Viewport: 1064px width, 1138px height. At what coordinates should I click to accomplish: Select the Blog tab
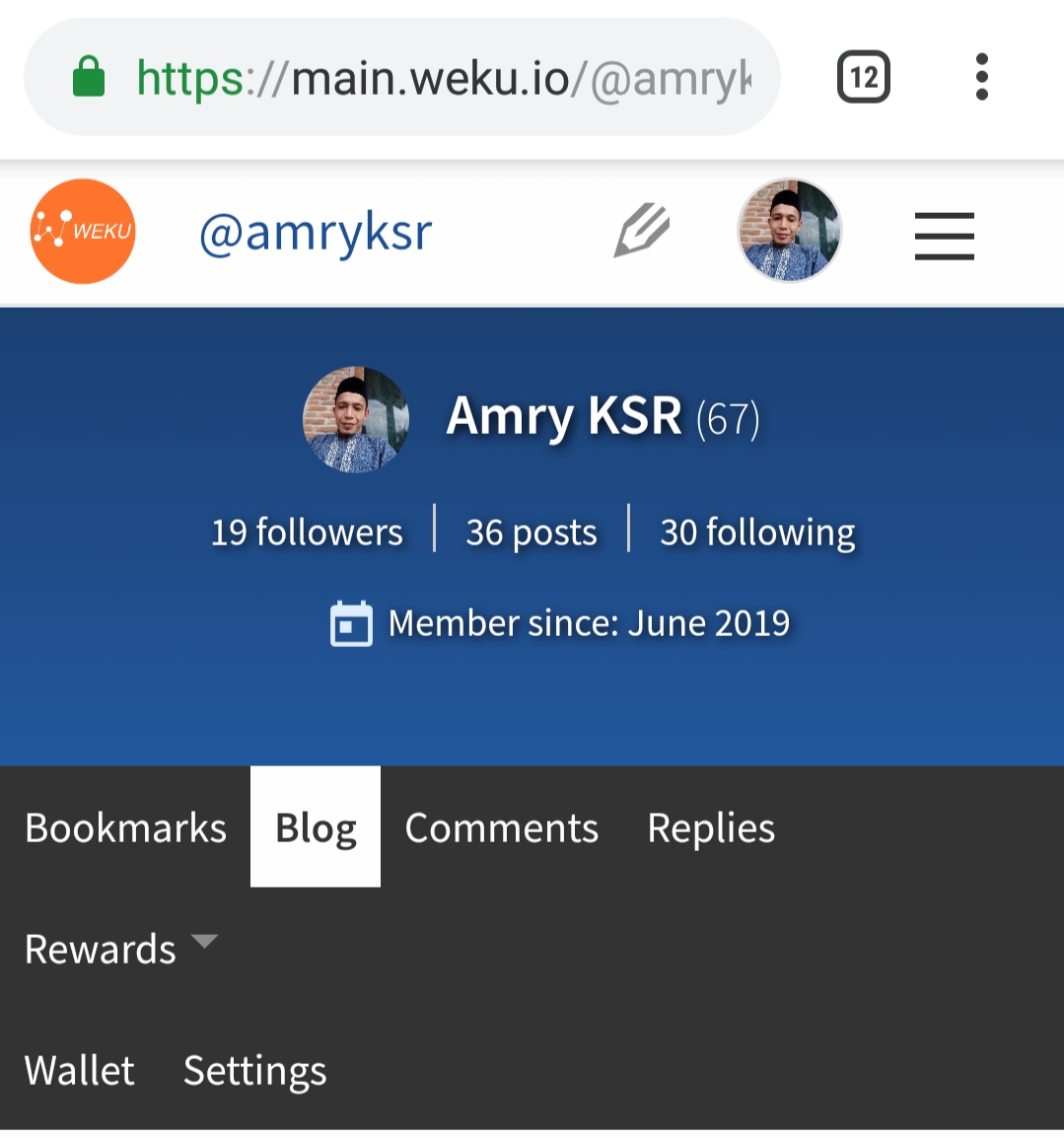(x=316, y=828)
